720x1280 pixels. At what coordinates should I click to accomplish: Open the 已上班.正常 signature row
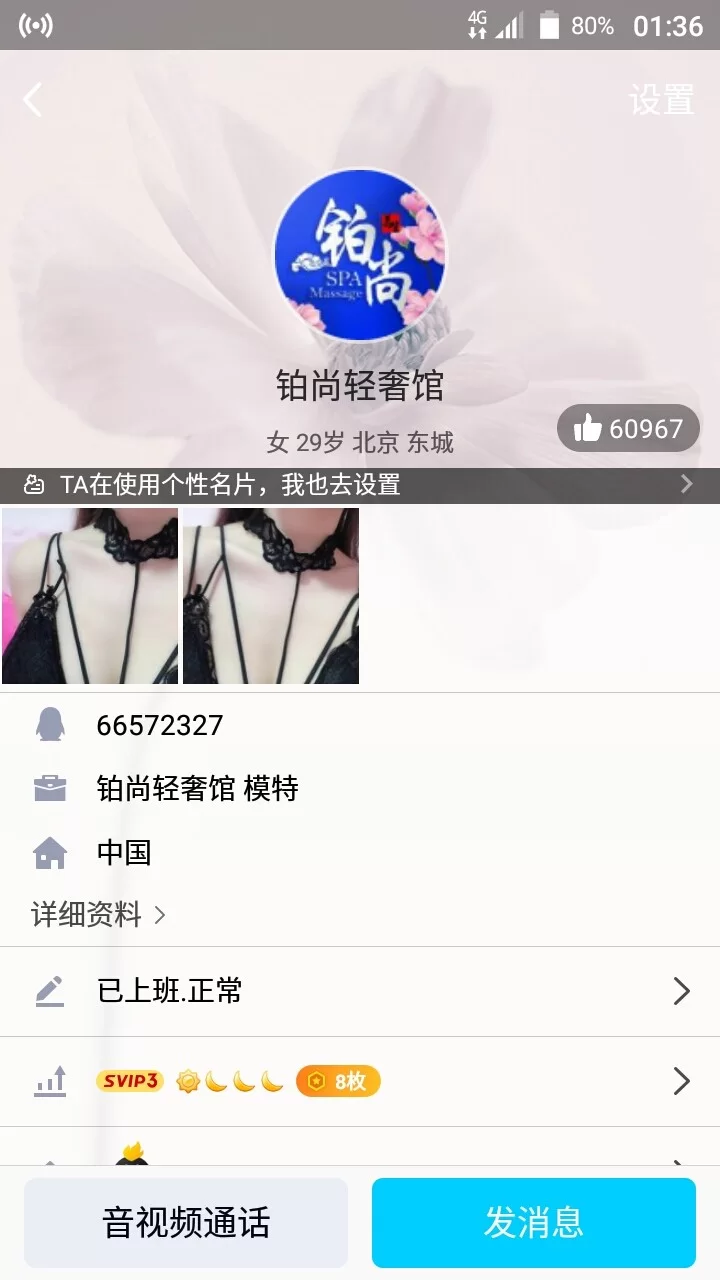pos(360,991)
